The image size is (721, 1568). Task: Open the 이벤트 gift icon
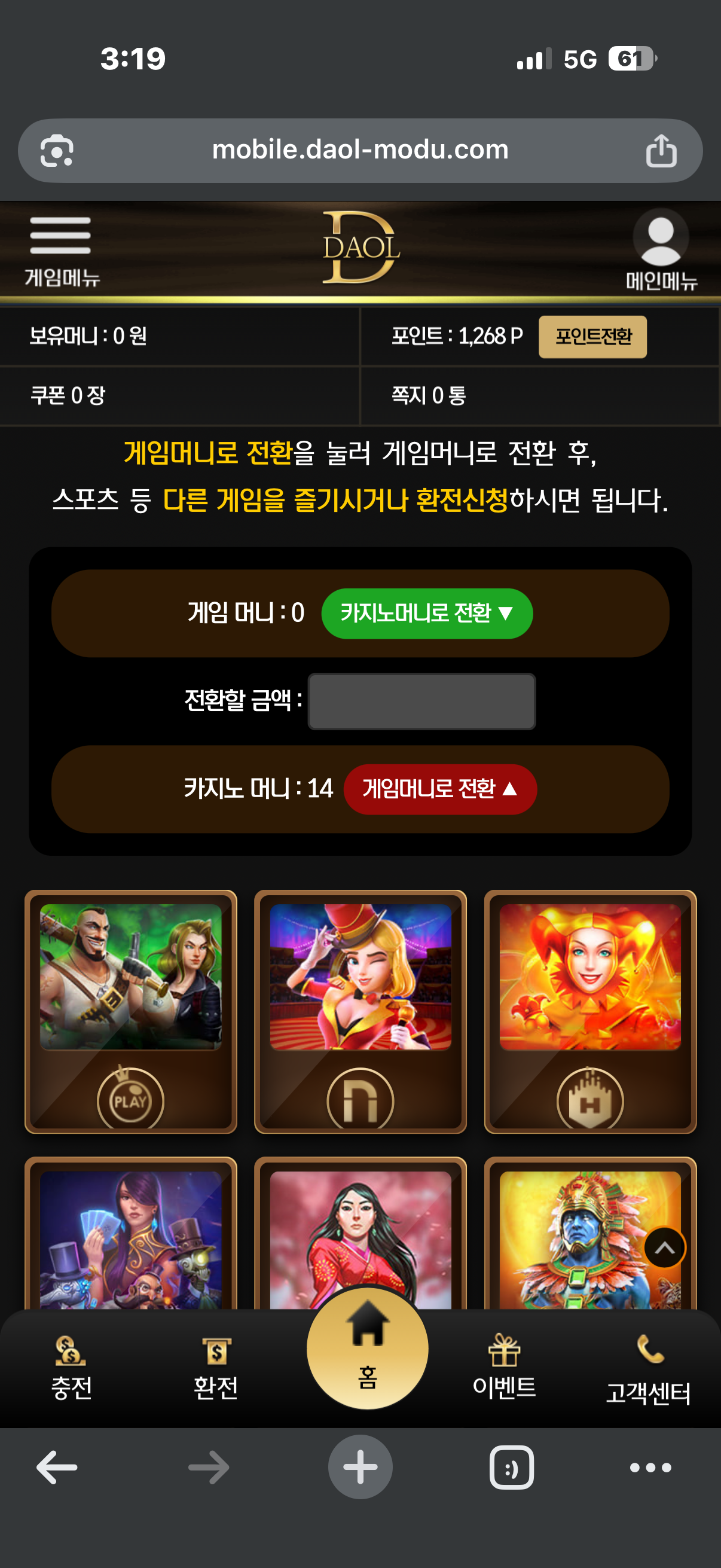(505, 1350)
